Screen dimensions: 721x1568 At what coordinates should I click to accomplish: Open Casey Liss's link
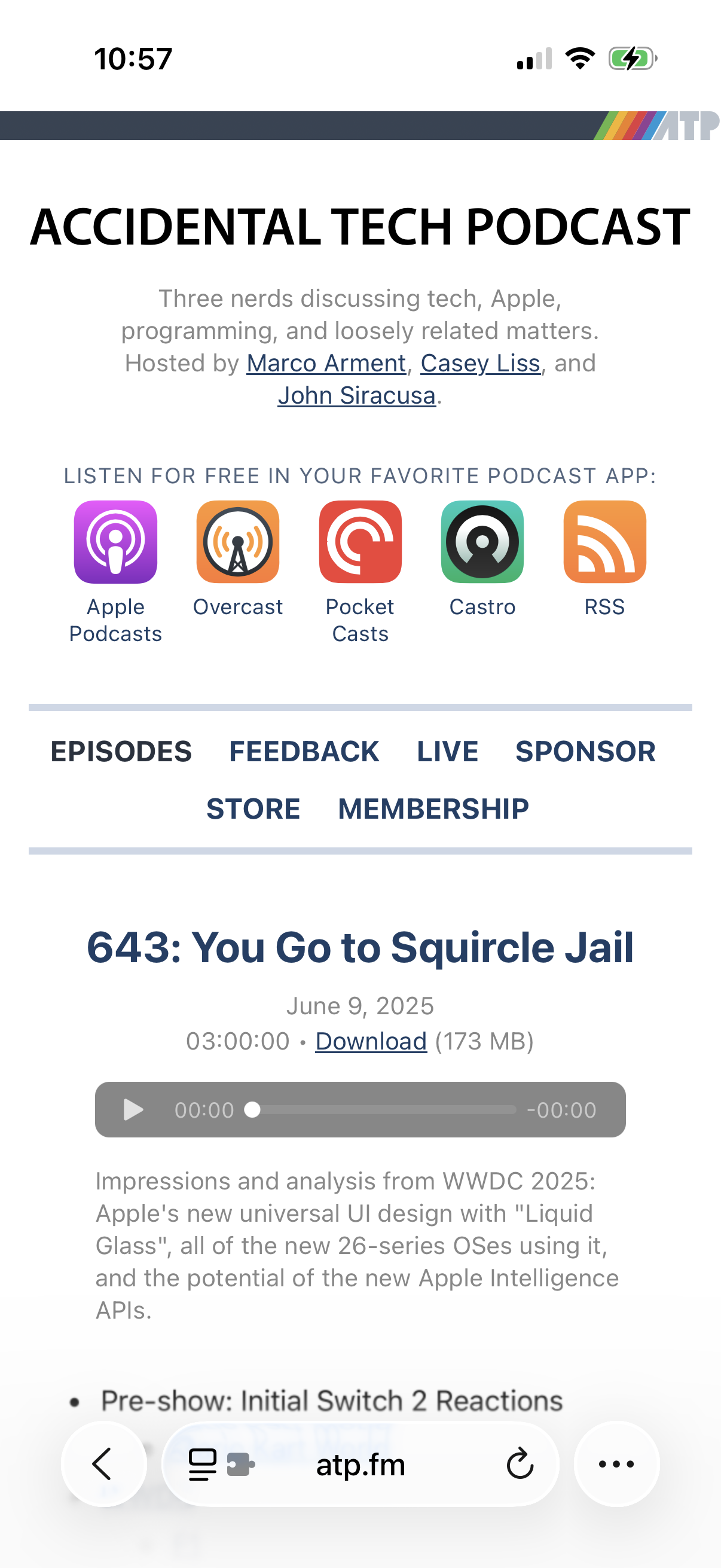pyautogui.click(x=480, y=364)
